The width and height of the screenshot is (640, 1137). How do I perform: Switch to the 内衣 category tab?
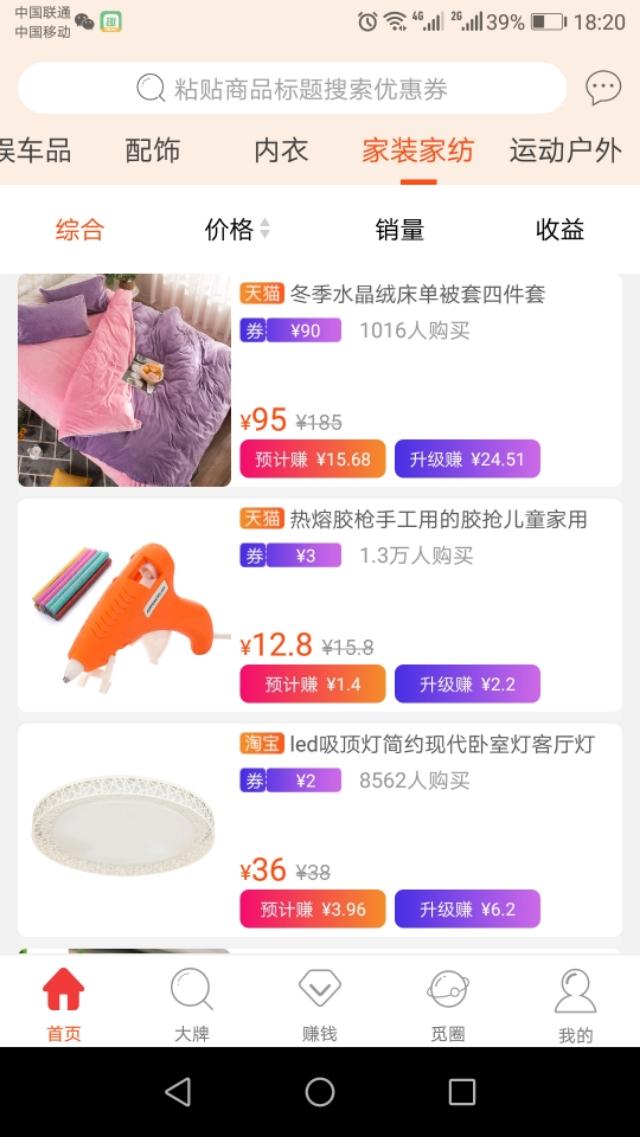[x=281, y=151]
